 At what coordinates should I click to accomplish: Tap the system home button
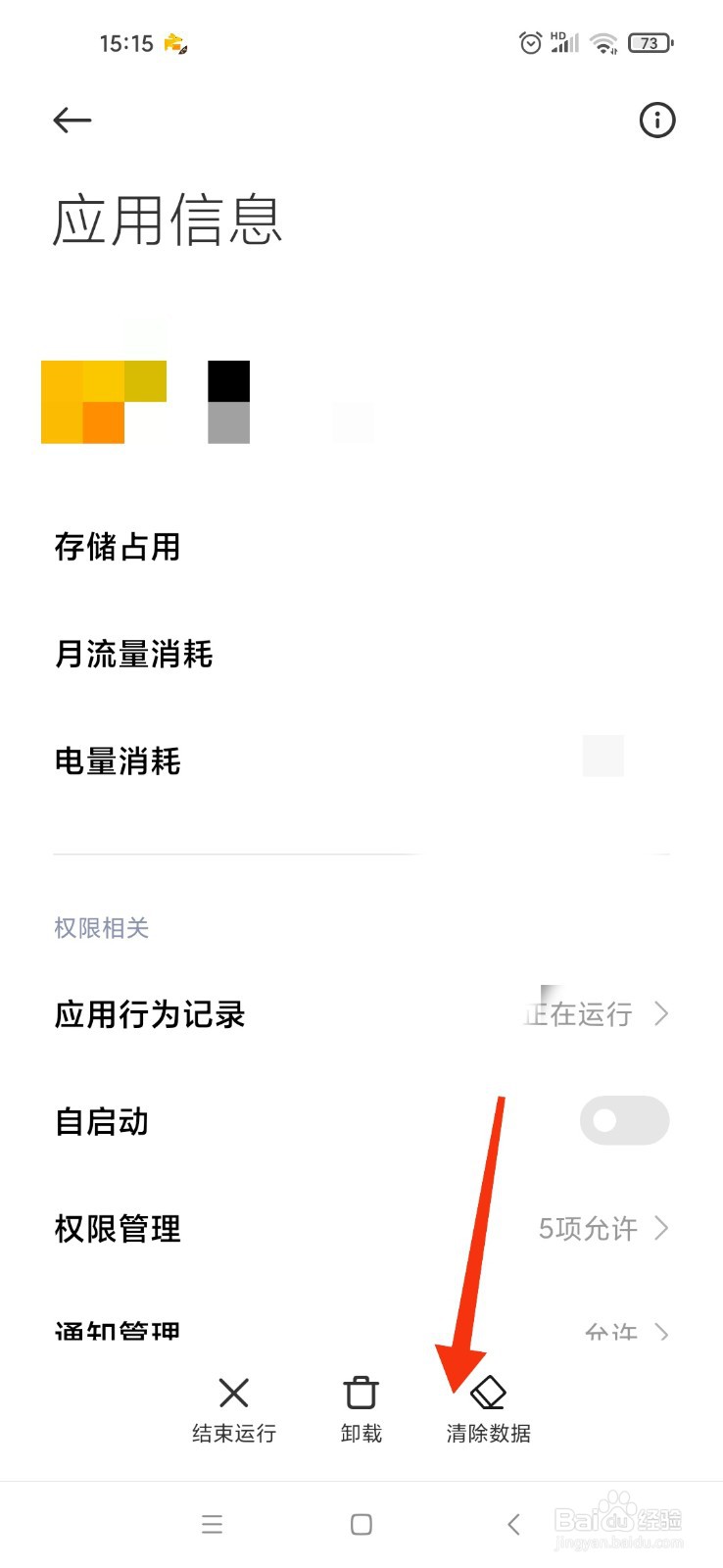[x=361, y=1524]
